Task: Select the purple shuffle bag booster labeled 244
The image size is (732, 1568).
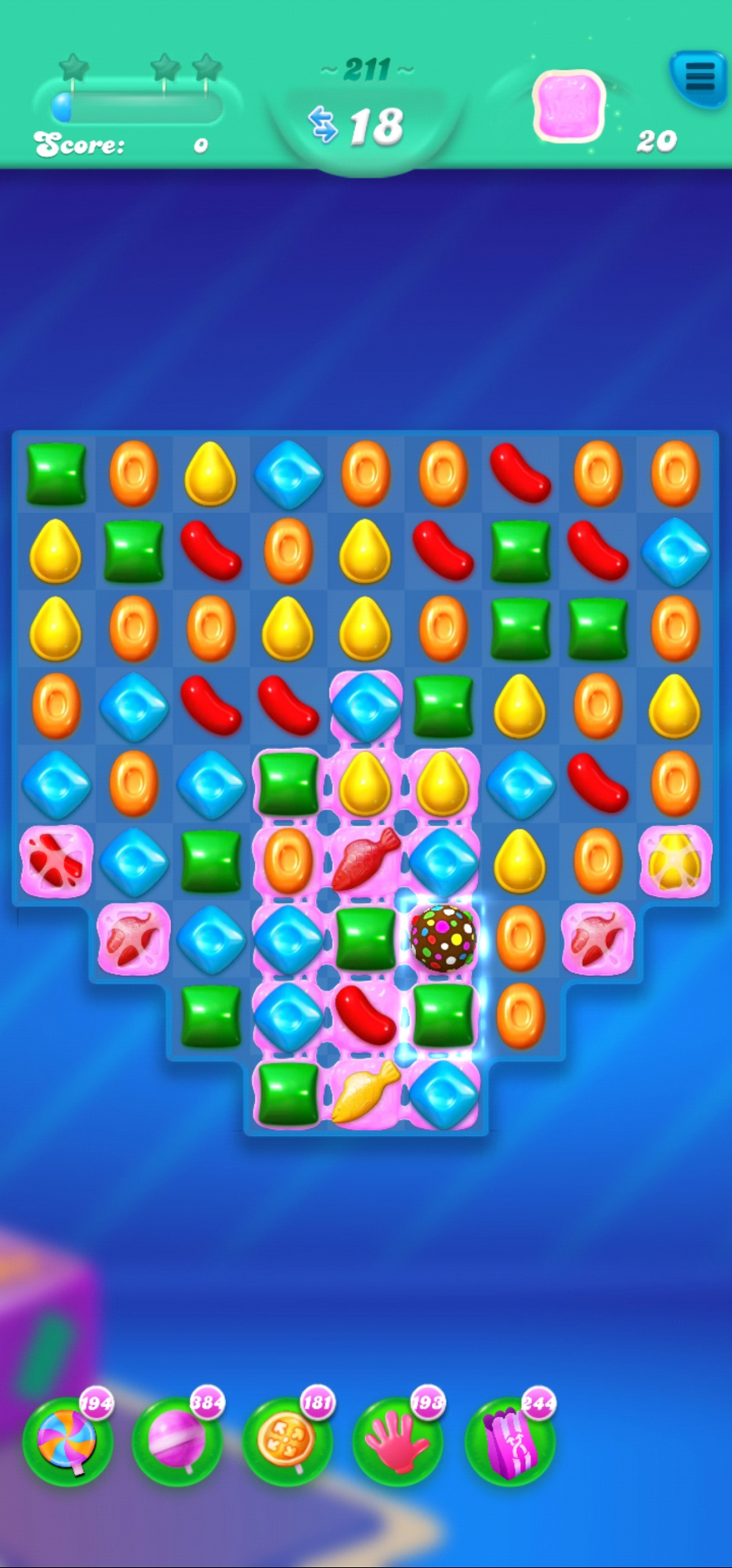Action: (x=509, y=1441)
